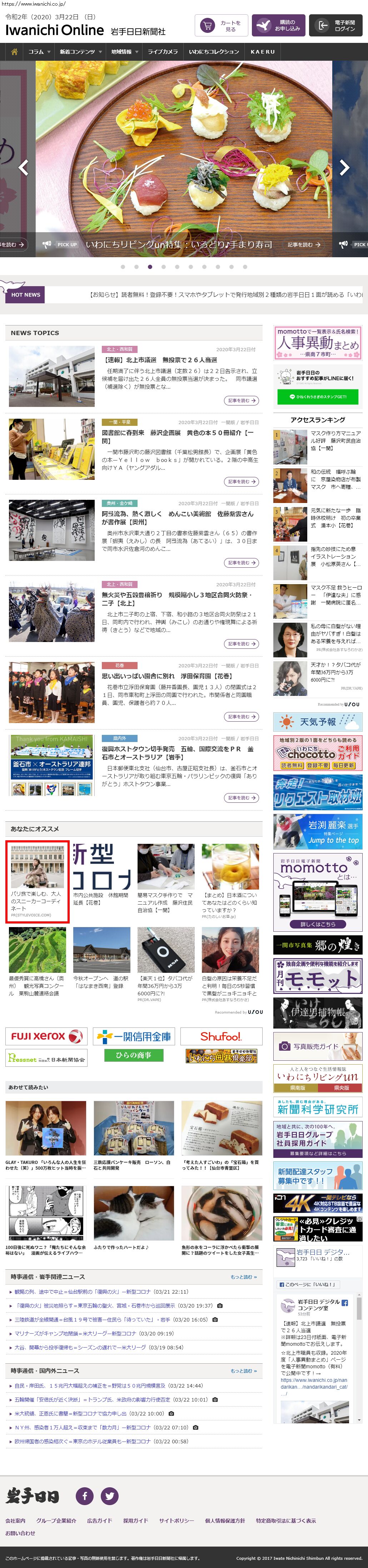368x1568 pixels.
Task: Open 会社案内 footer link
Action: point(16,1520)
